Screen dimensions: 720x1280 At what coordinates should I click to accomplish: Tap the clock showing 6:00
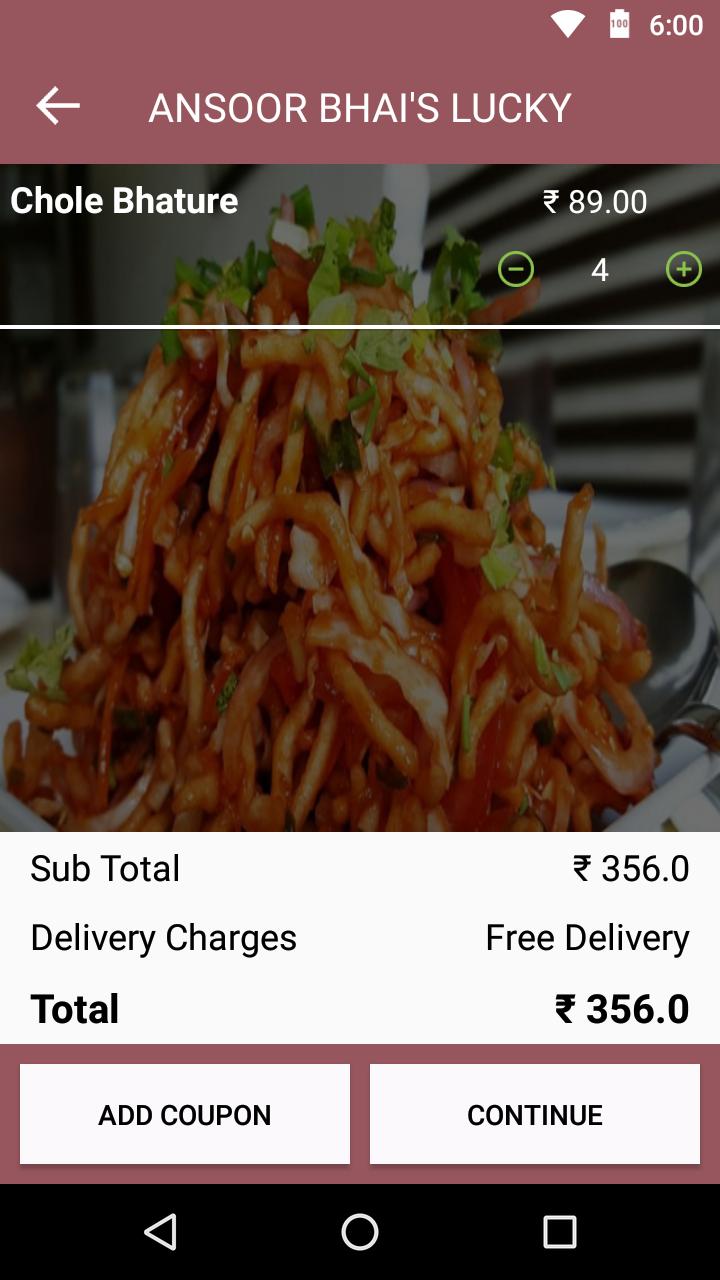[x=675, y=24]
